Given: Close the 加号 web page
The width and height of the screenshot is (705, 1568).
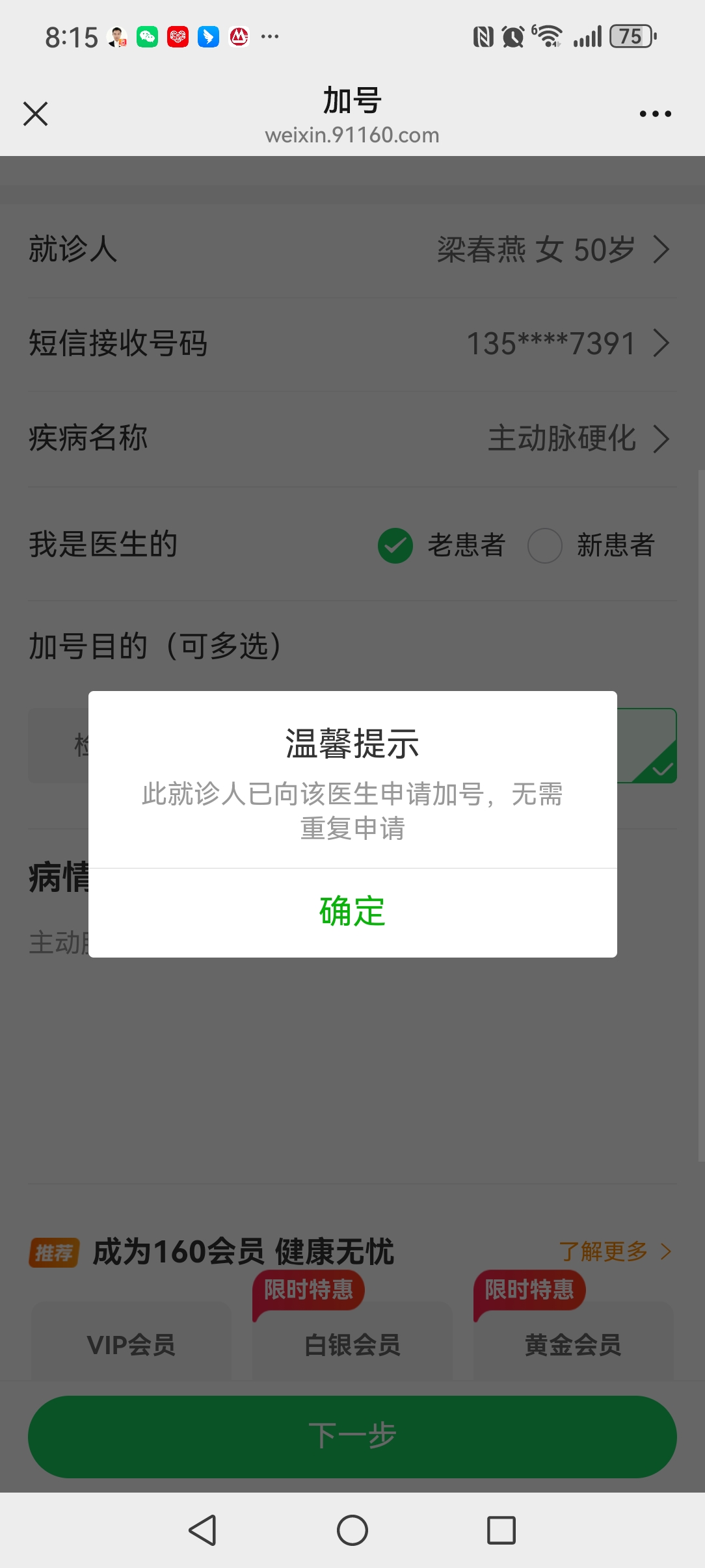Looking at the screenshot, I should 36,114.
